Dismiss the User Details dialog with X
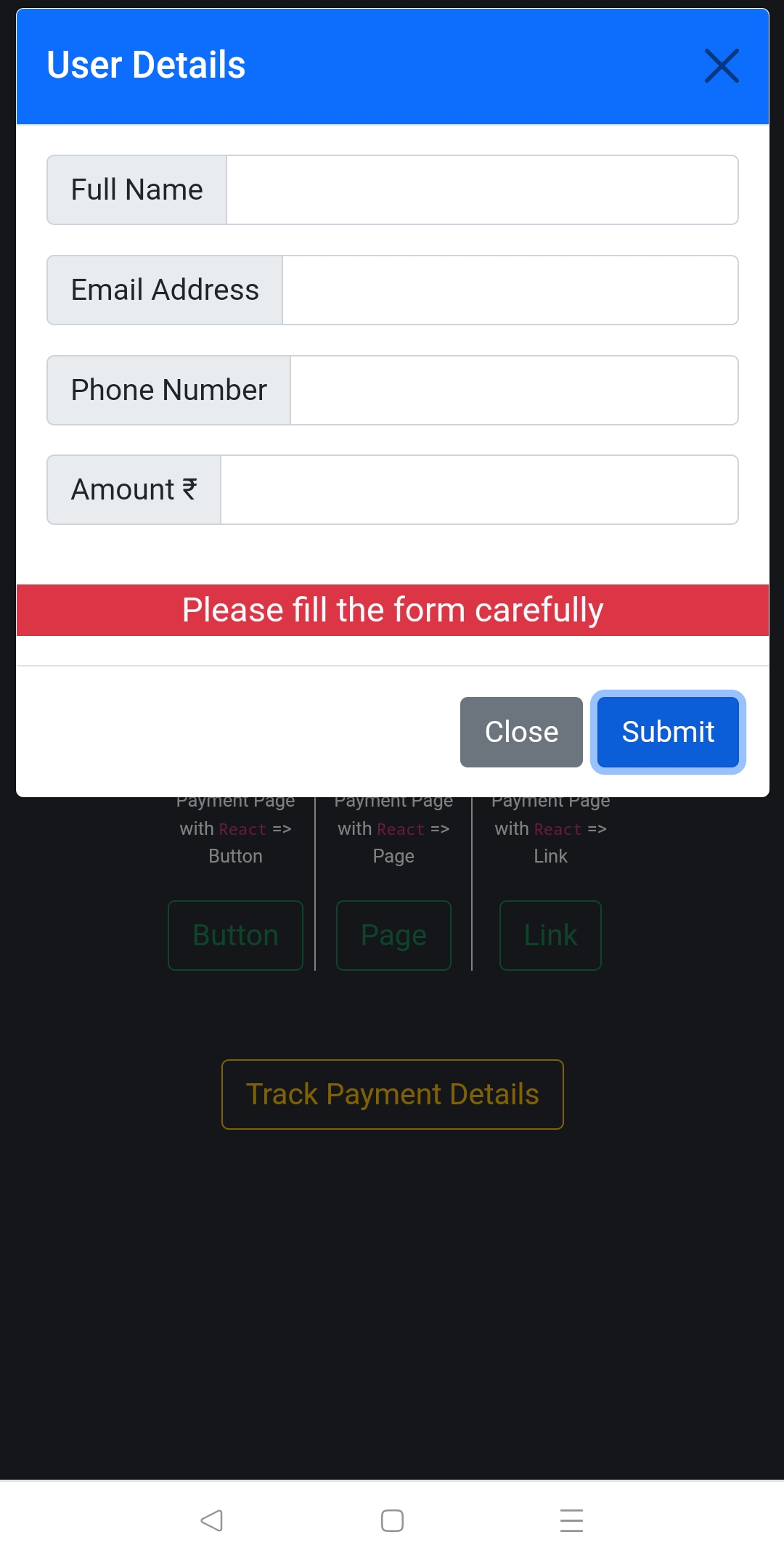This screenshot has height=1561, width=784. [x=722, y=66]
